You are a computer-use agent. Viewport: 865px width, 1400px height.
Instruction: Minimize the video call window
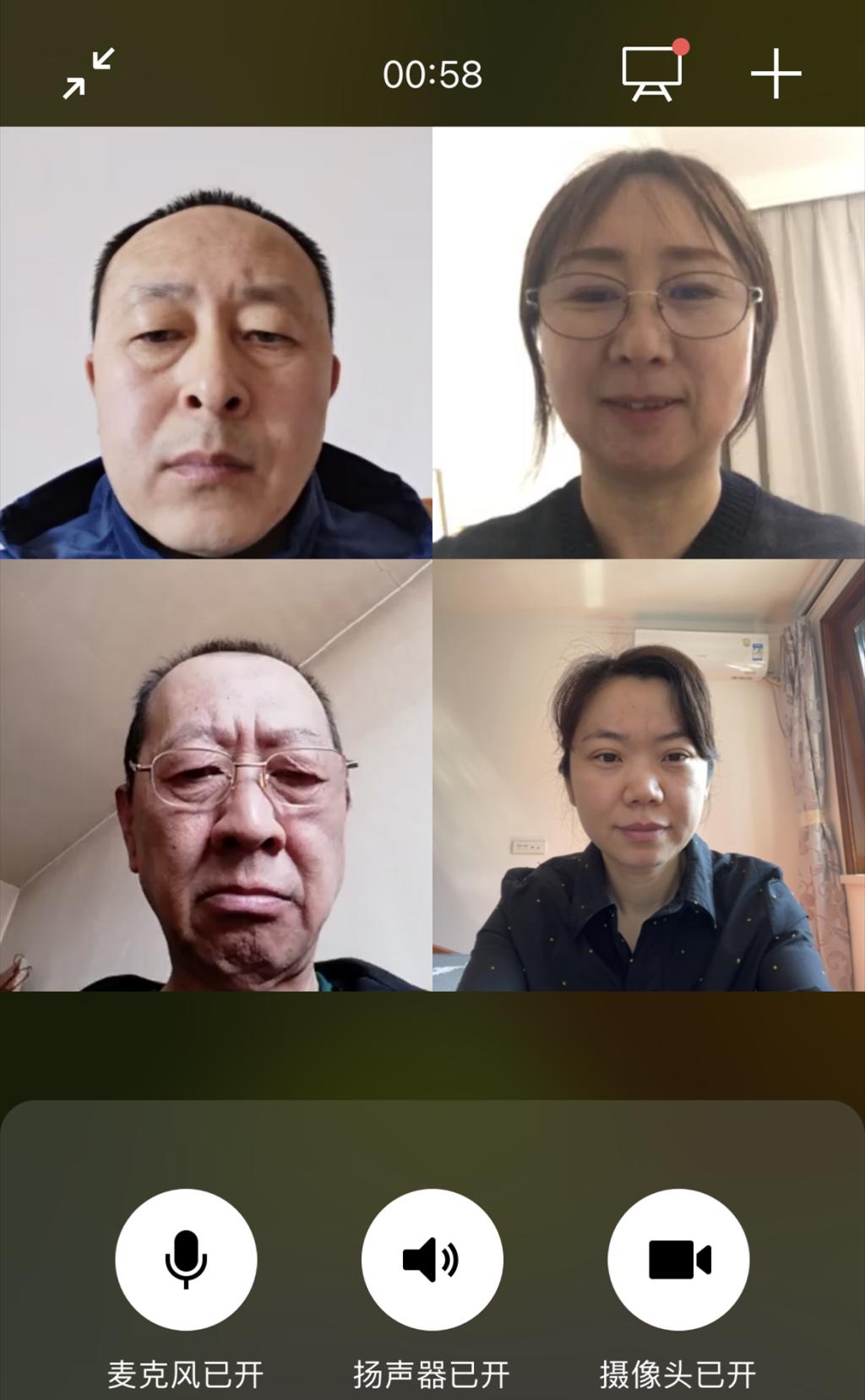click(x=89, y=74)
